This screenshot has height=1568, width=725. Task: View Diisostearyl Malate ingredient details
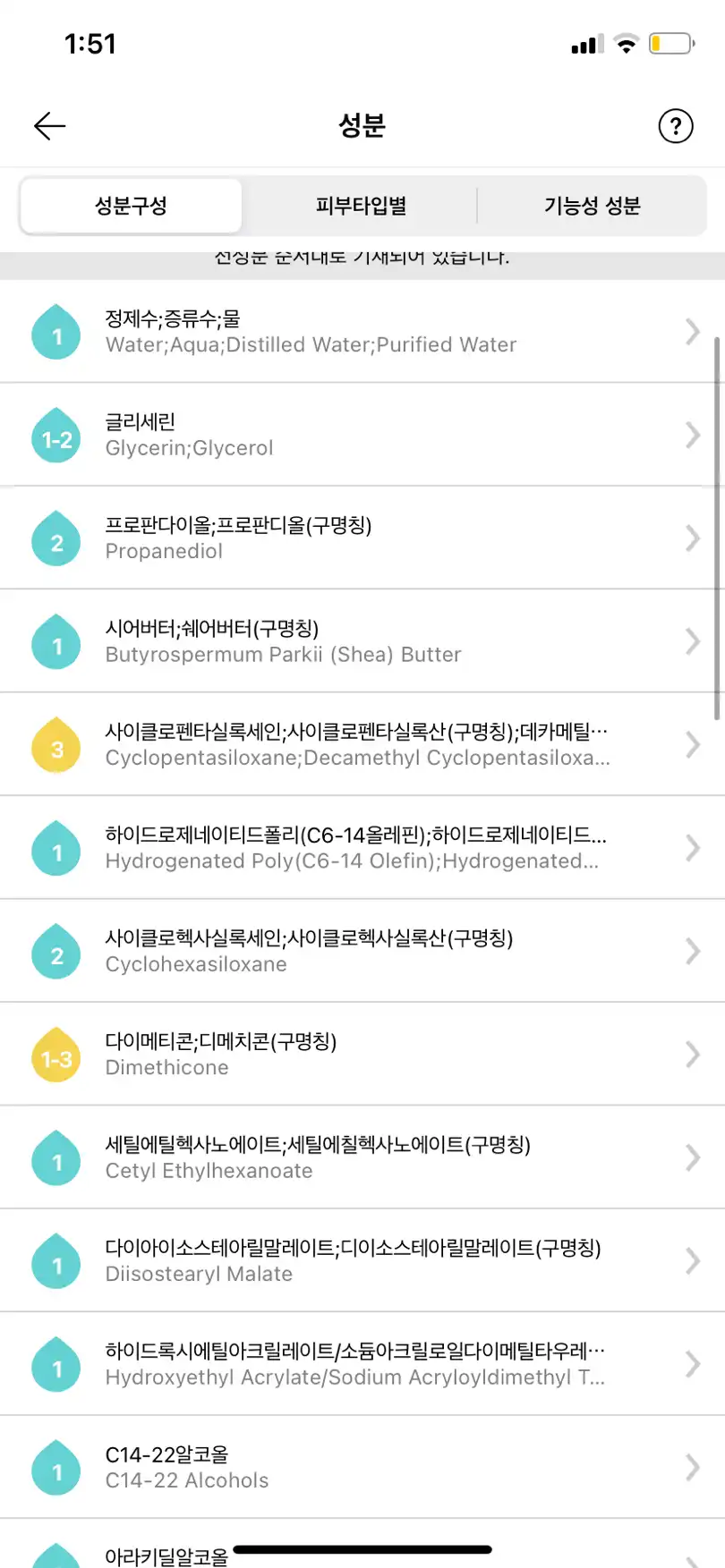click(x=362, y=1260)
